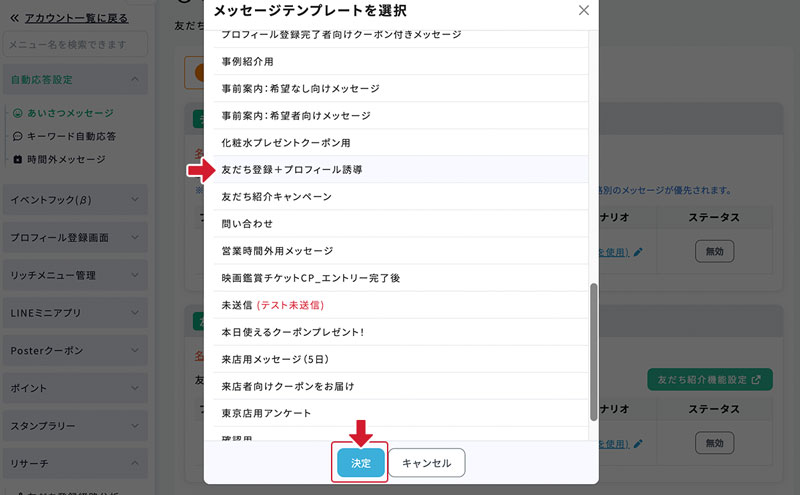Select the 問い合わせ template

coord(247,224)
